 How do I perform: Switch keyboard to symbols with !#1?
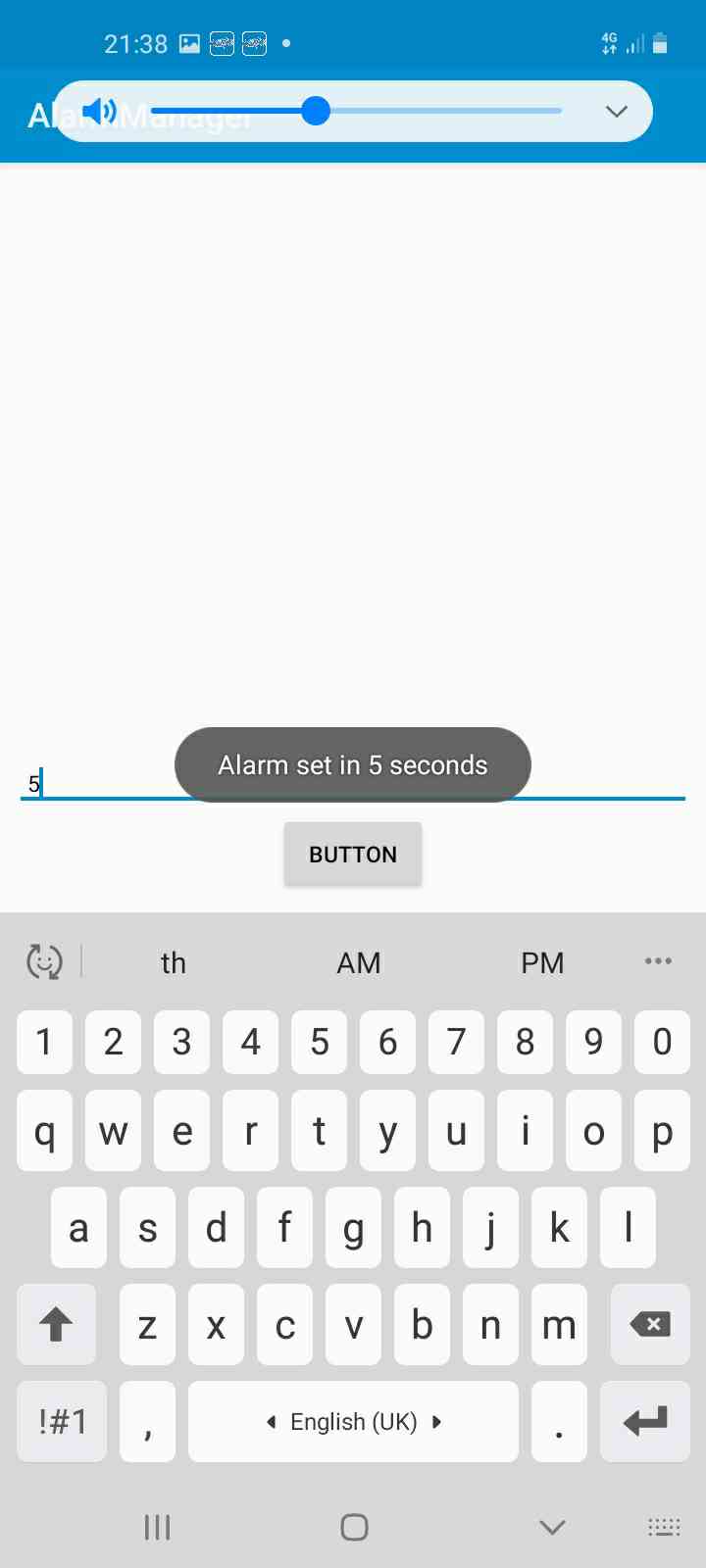click(62, 1421)
